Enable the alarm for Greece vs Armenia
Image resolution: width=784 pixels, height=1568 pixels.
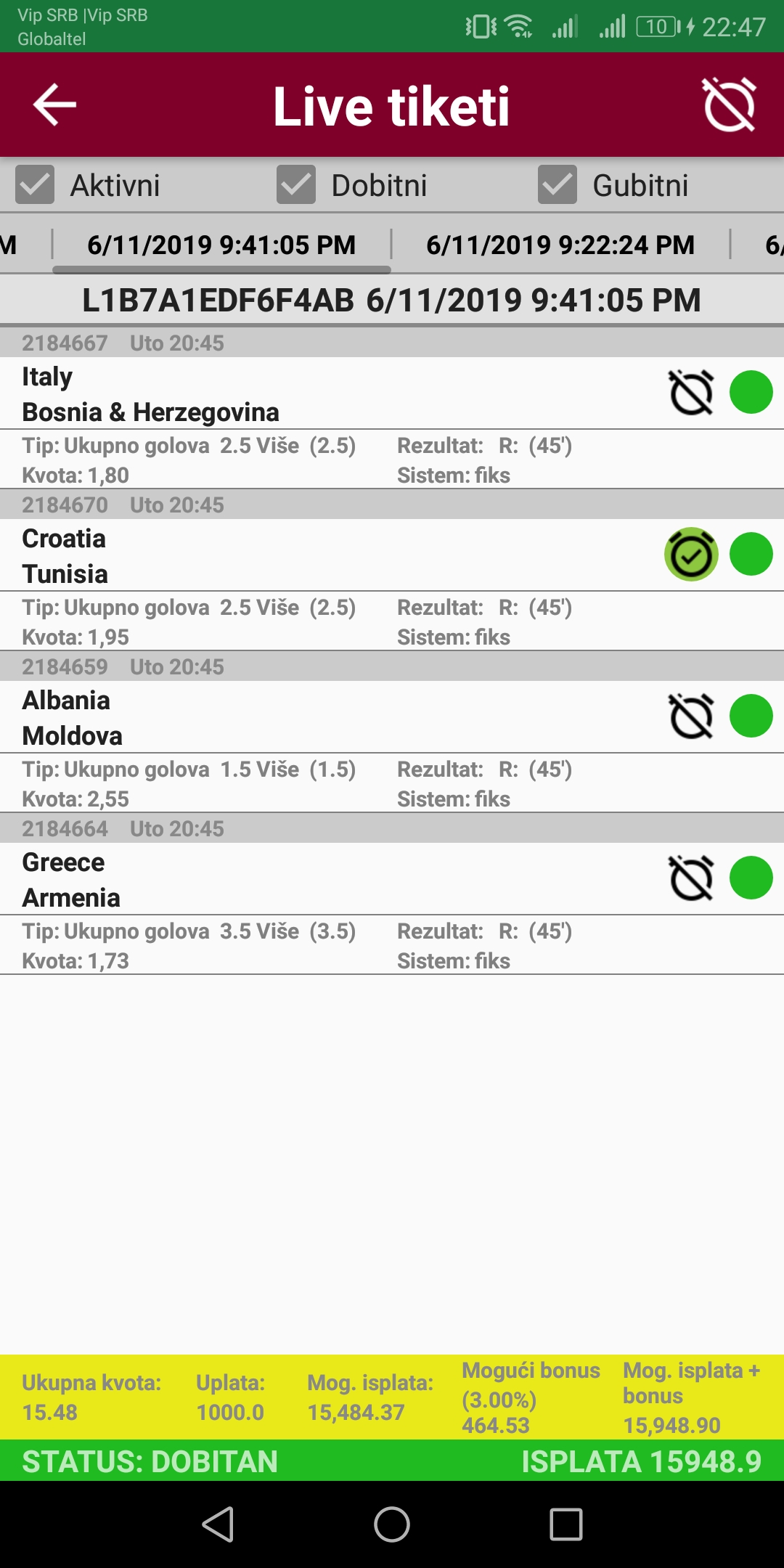[692, 878]
